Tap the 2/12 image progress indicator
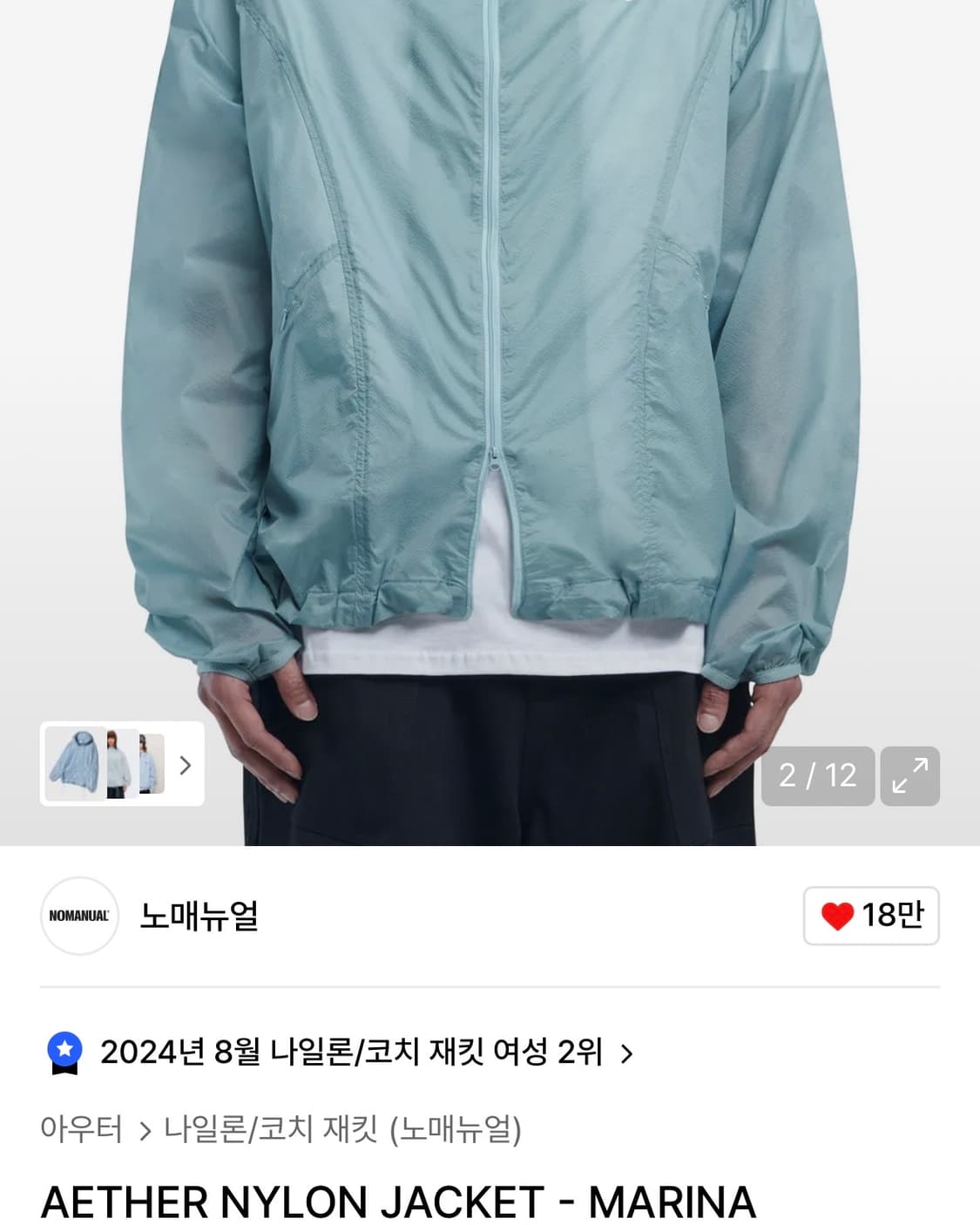The height and width of the screenshot is (1225, 980). pos(818,776)
